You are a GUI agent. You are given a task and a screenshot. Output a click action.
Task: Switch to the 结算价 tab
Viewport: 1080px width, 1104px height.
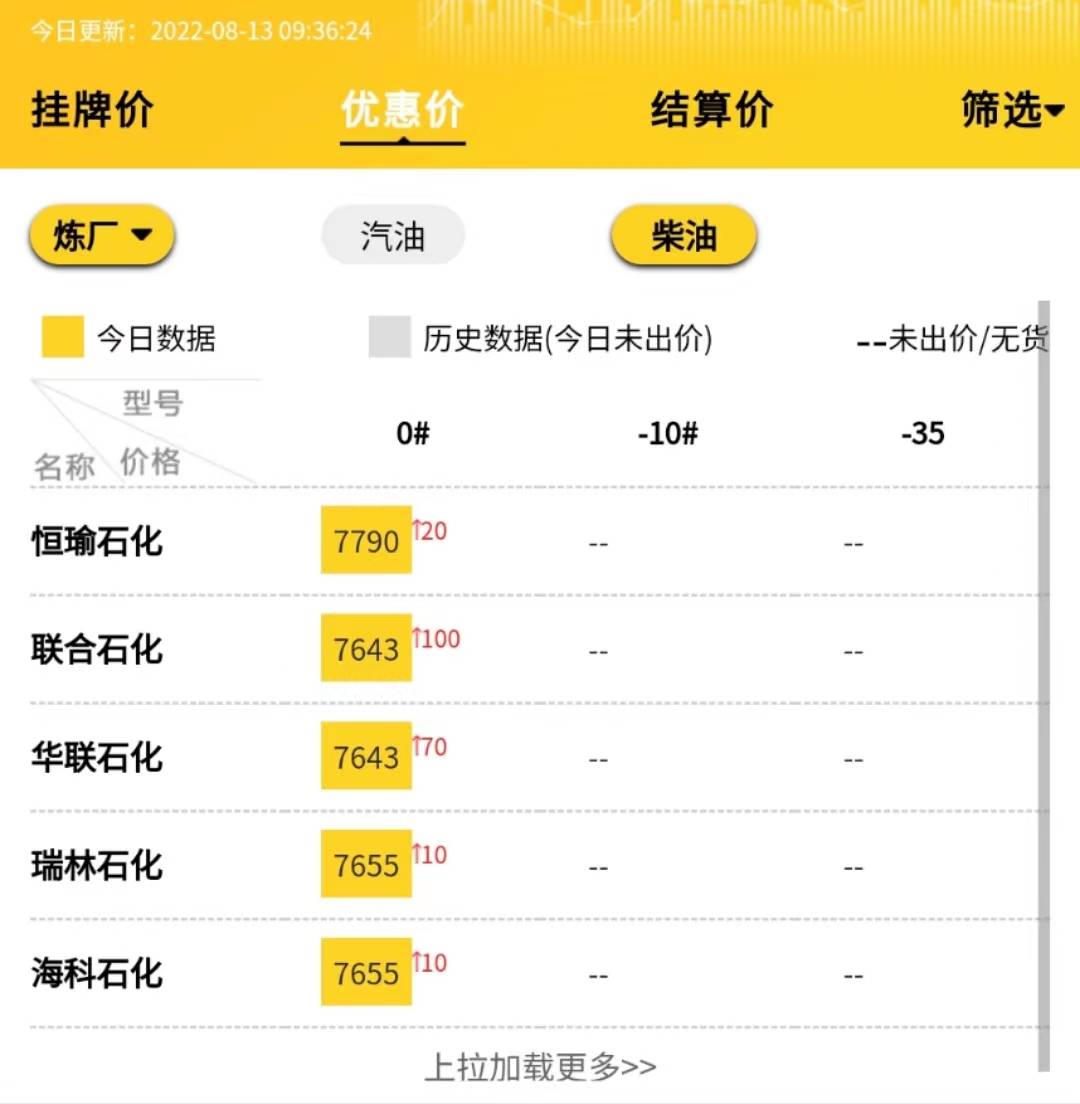pos(712,110)
